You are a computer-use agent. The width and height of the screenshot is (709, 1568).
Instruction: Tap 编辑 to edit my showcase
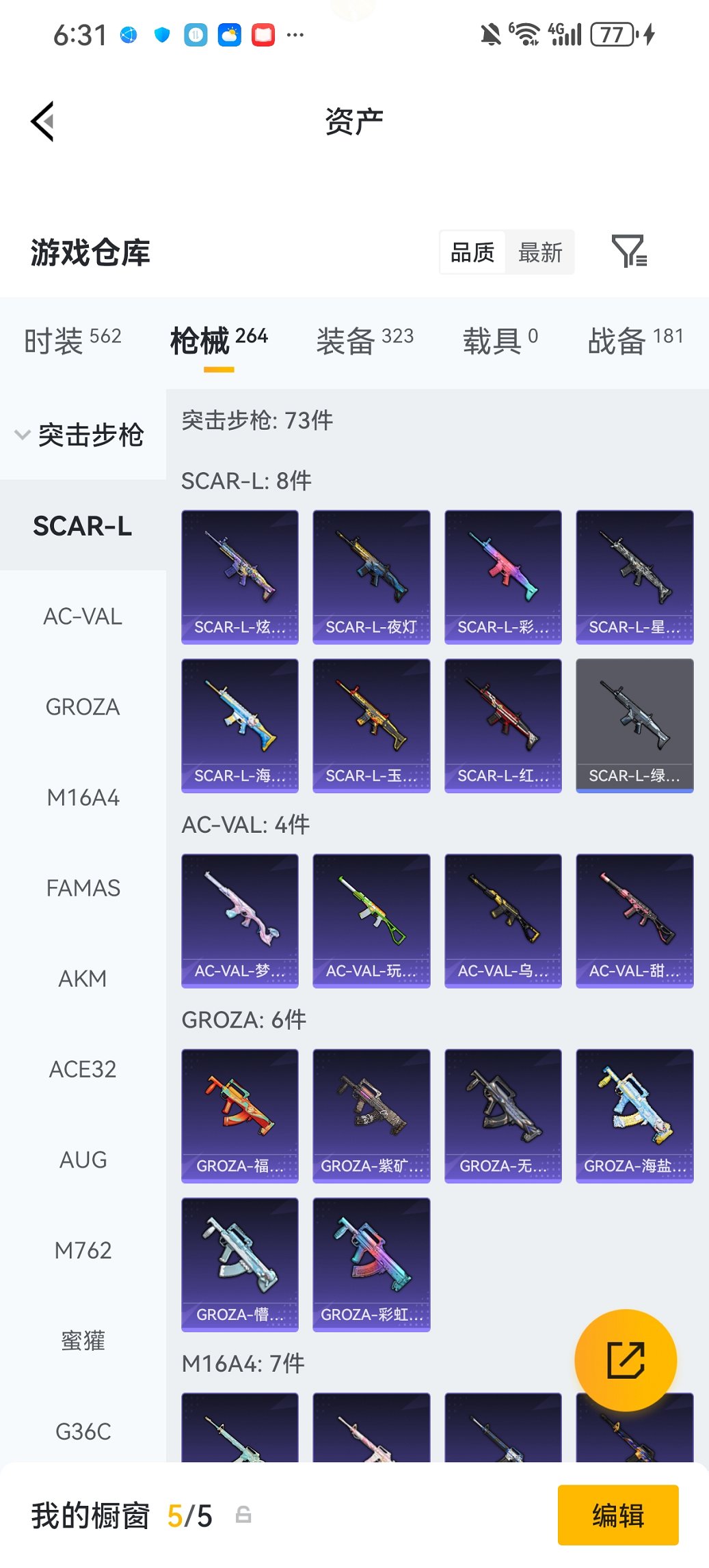[x=618, y=1515]
